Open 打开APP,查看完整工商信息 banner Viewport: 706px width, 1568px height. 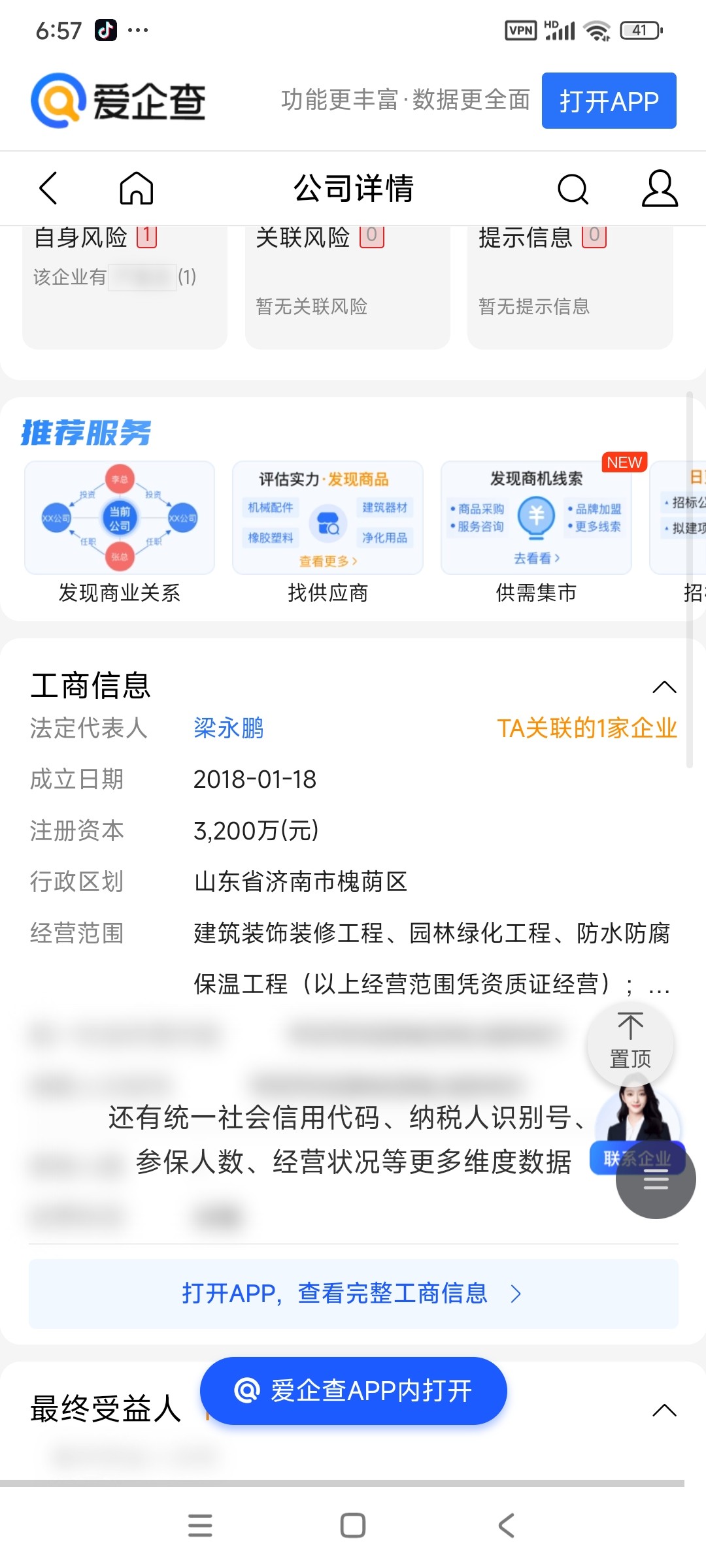click(x=353, y=1294)
